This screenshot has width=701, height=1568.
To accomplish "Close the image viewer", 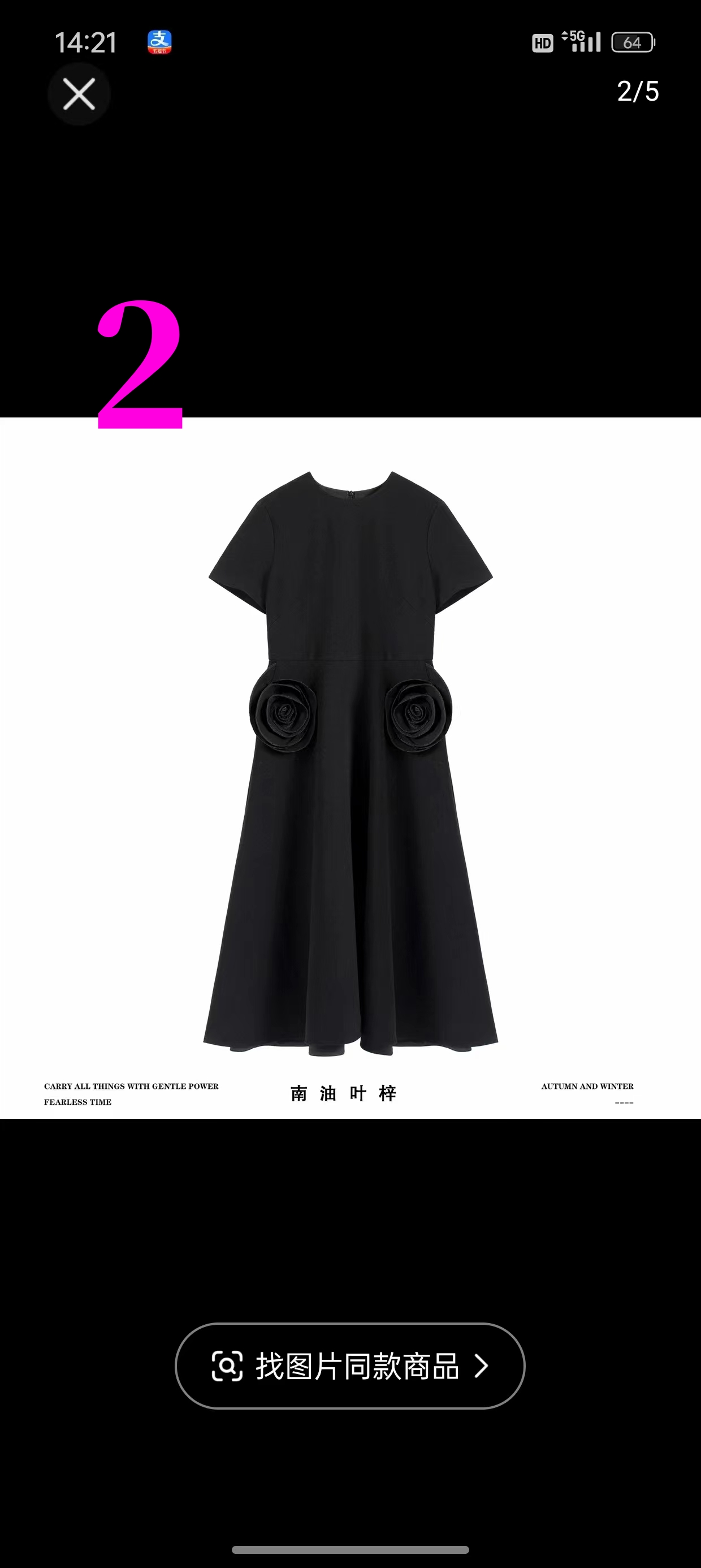I will (79, 94).
